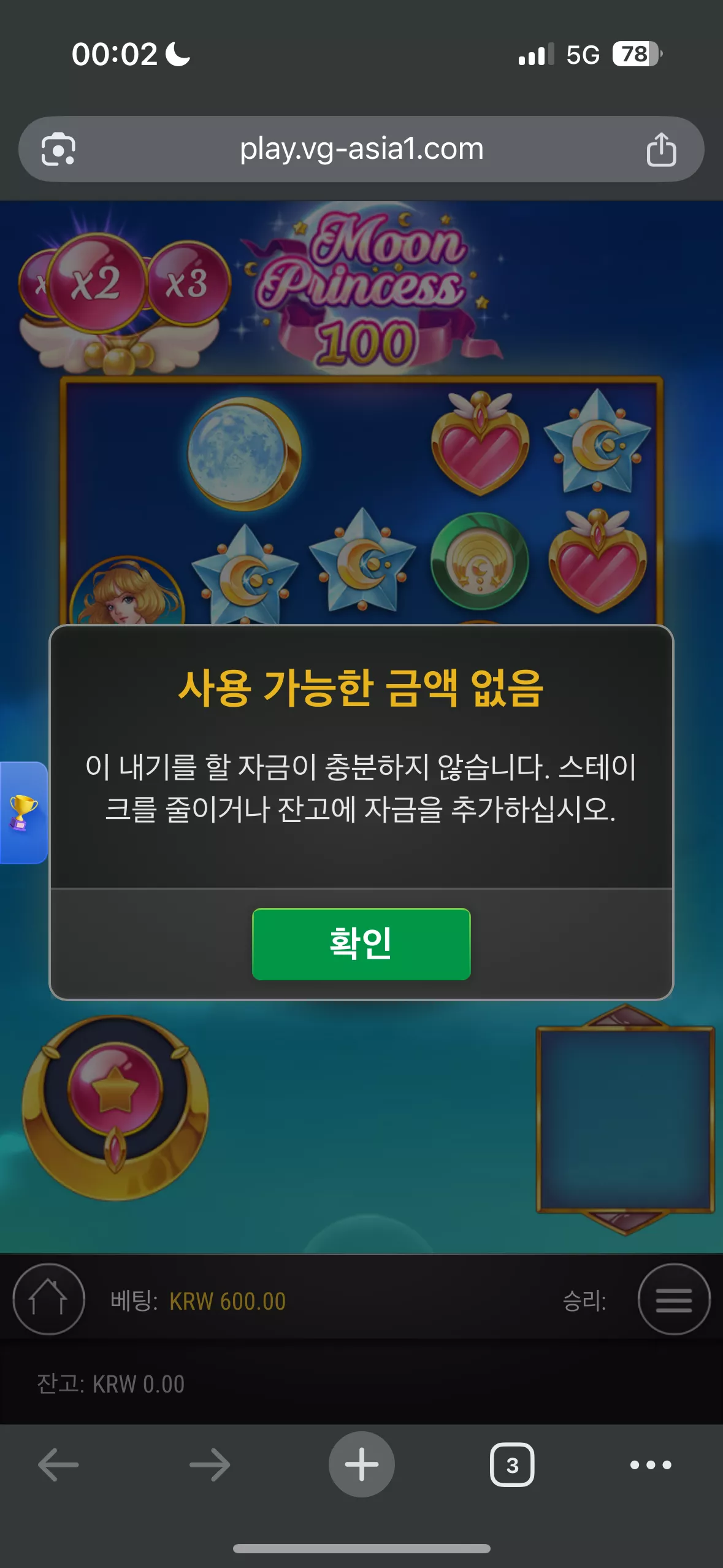Screen dimensions: 723x1568
Task: Go to the game home button
Action: 48,1299
